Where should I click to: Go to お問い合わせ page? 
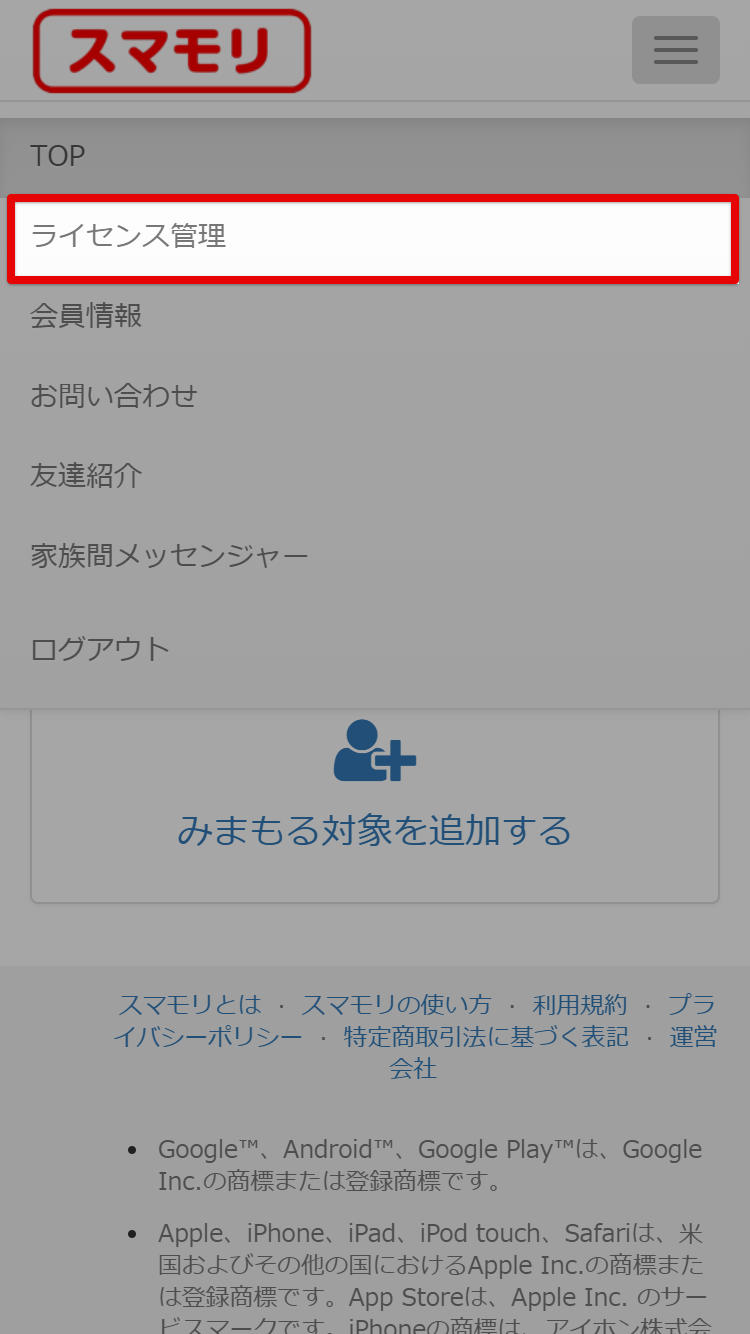click(375, 396)
